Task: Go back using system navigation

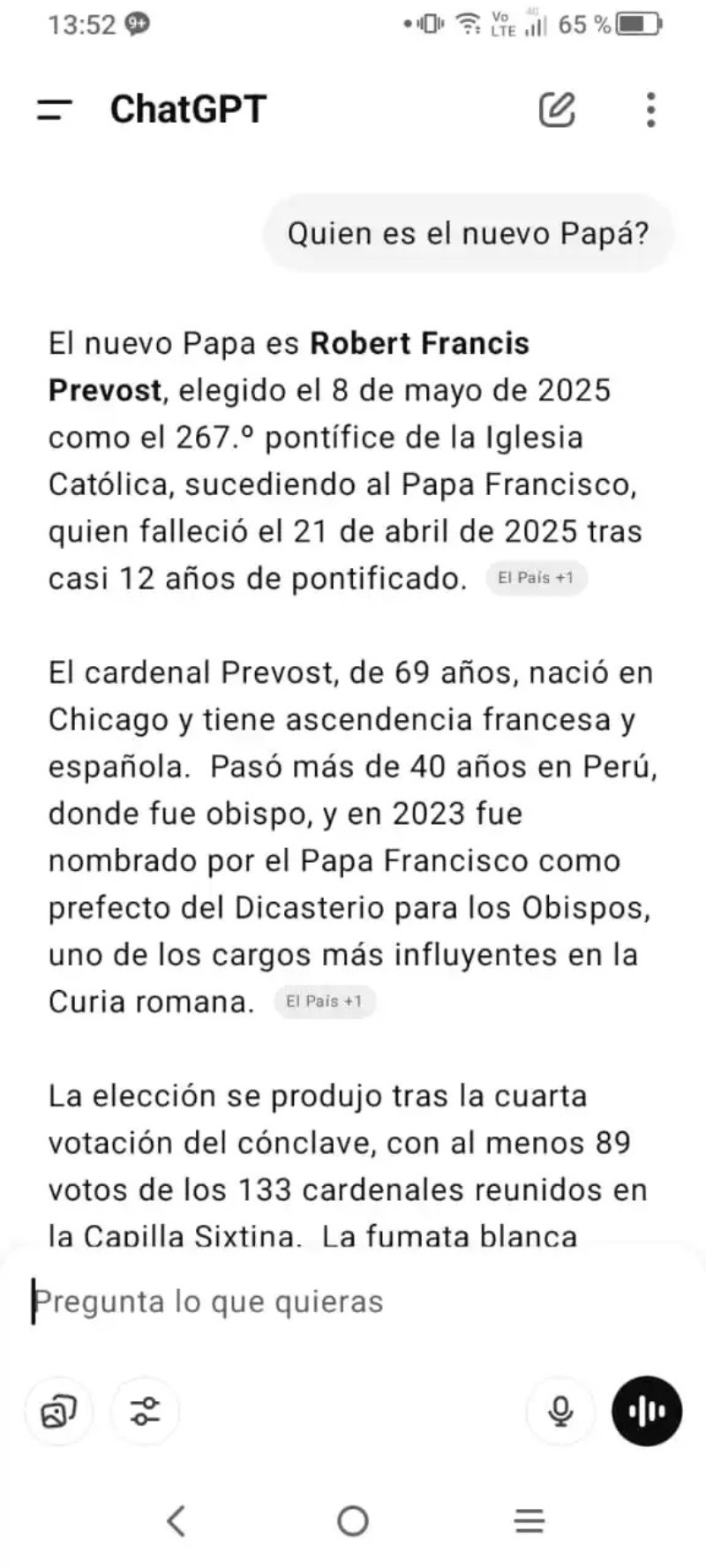Action: pos(176,1520)
